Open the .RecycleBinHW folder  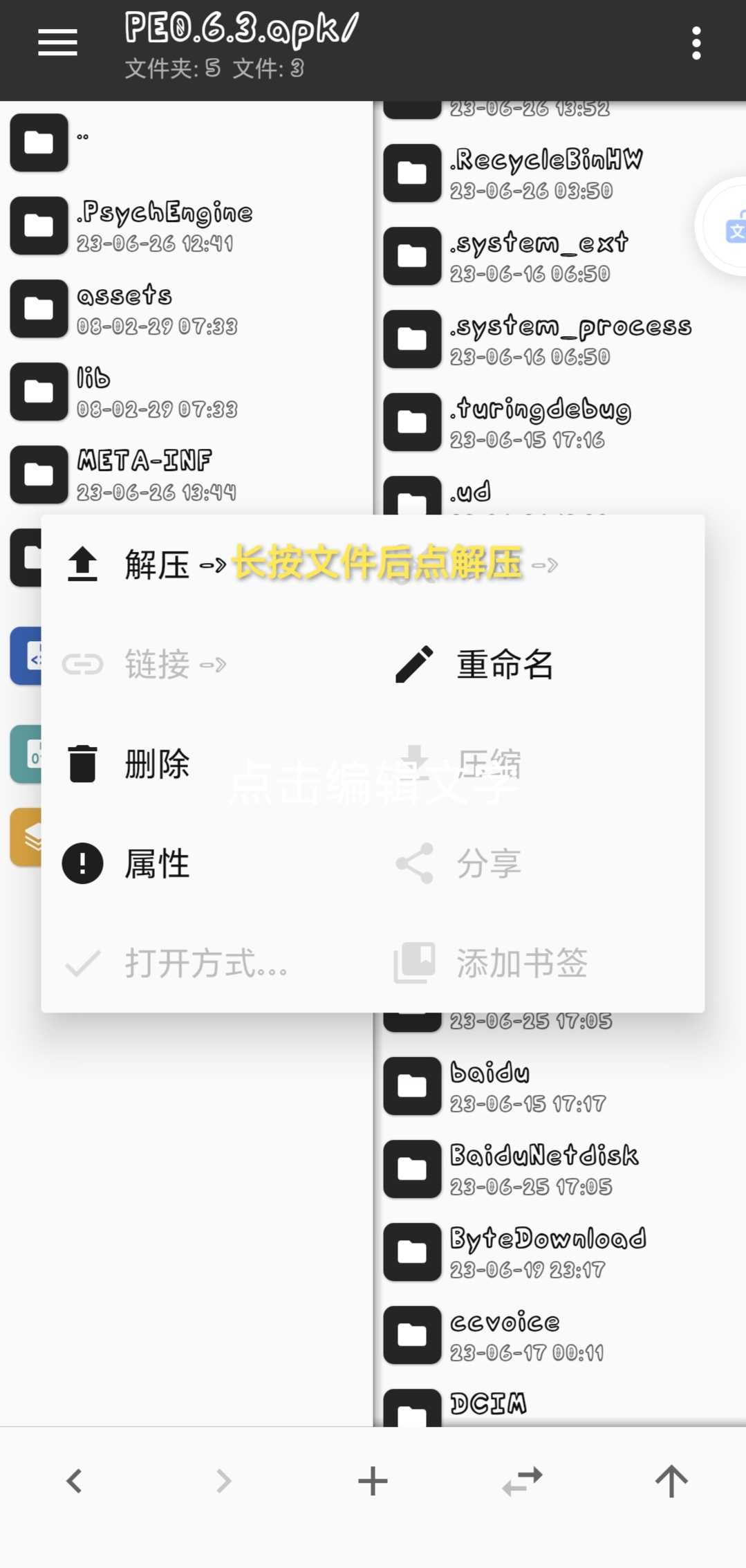click(x=545, y=173)
